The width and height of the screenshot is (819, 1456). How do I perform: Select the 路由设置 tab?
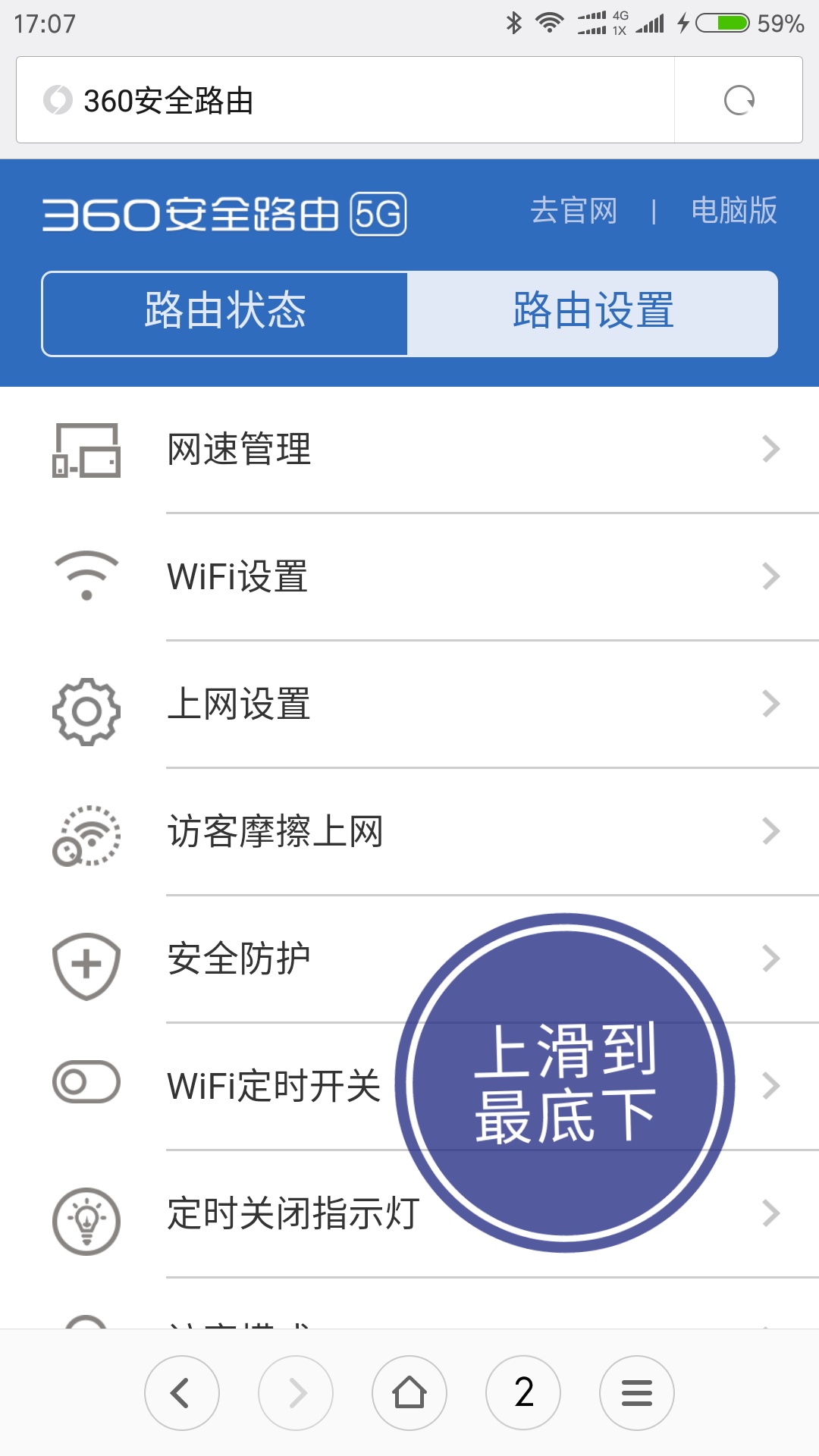[593, 313]
